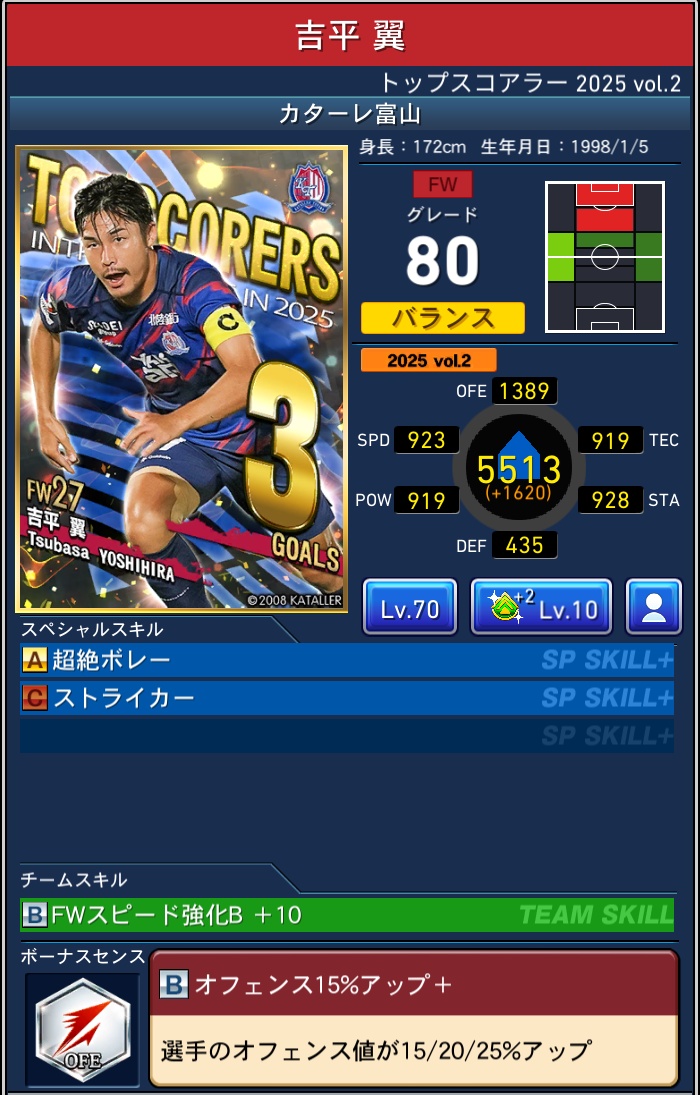View the 超絶ボレー special skill details
This screenshot has width=700, height=1095.
point(346,660)
